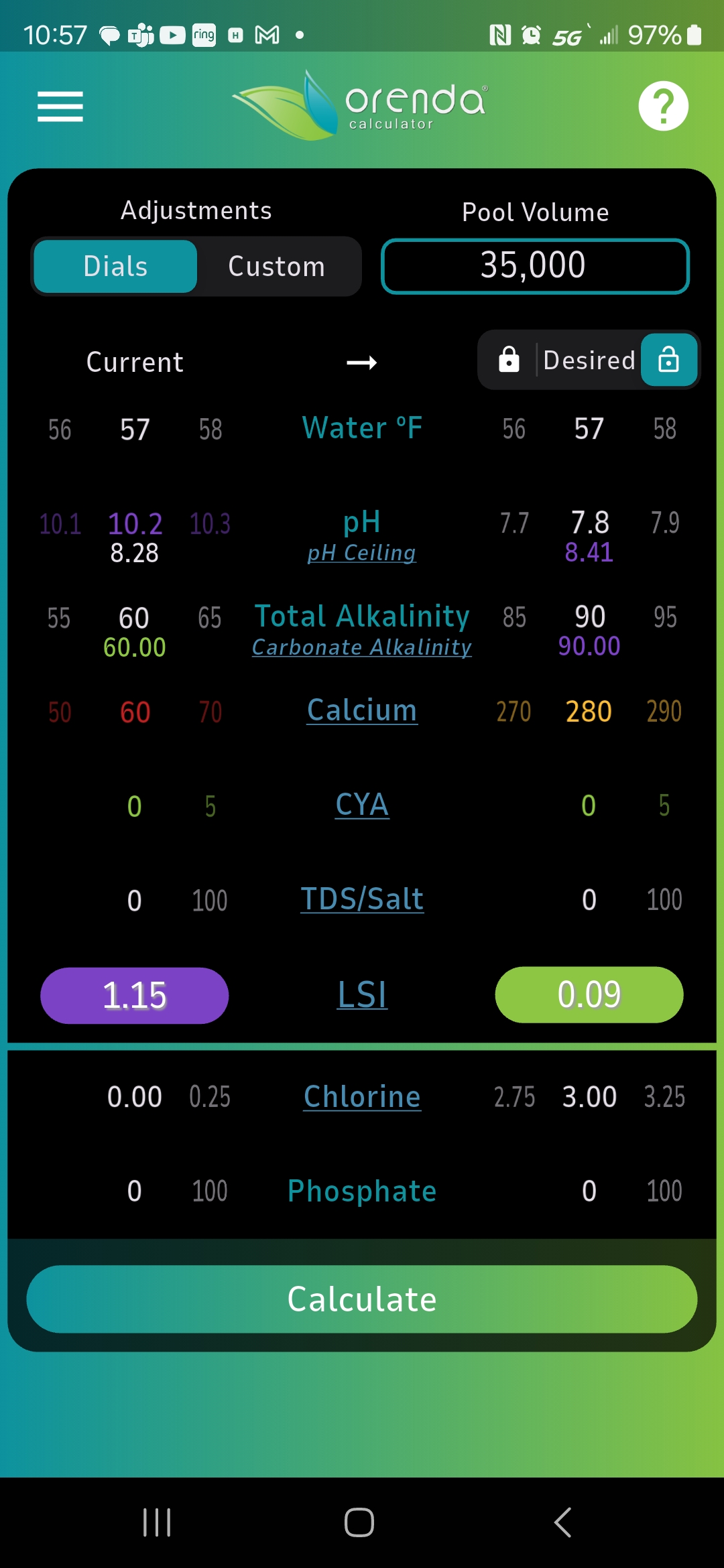724x1568 pixels.
Task: Edit the Pool Volume field
Action: pos(535,266)
